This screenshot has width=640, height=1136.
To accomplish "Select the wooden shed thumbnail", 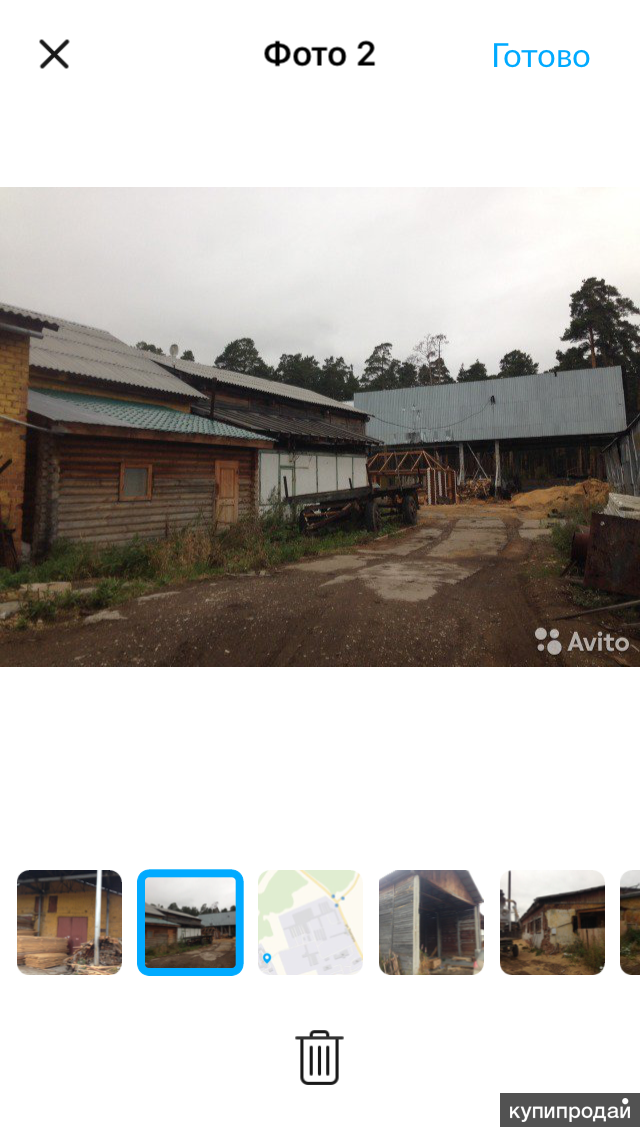I will 431,922.
